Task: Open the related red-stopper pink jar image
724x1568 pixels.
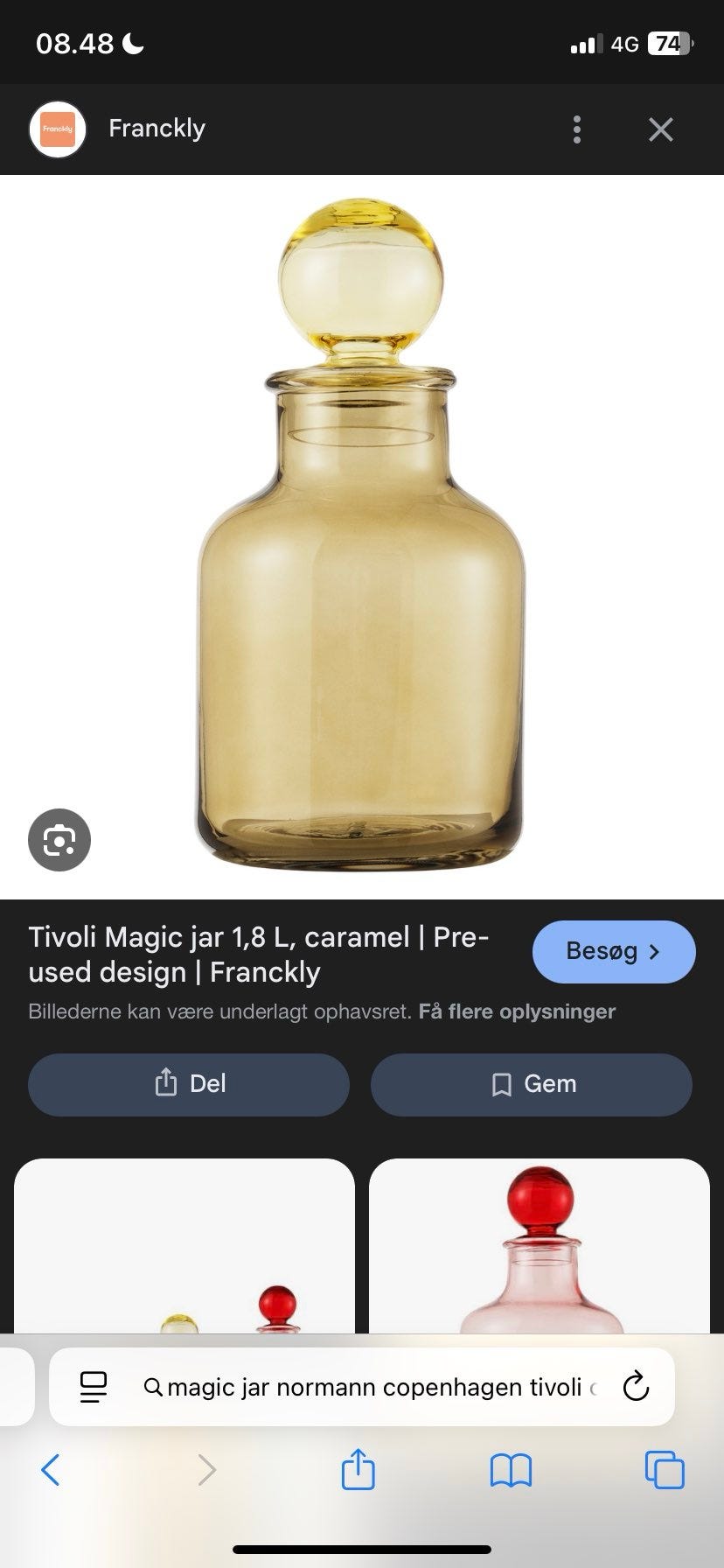Action: [540, 1246]
